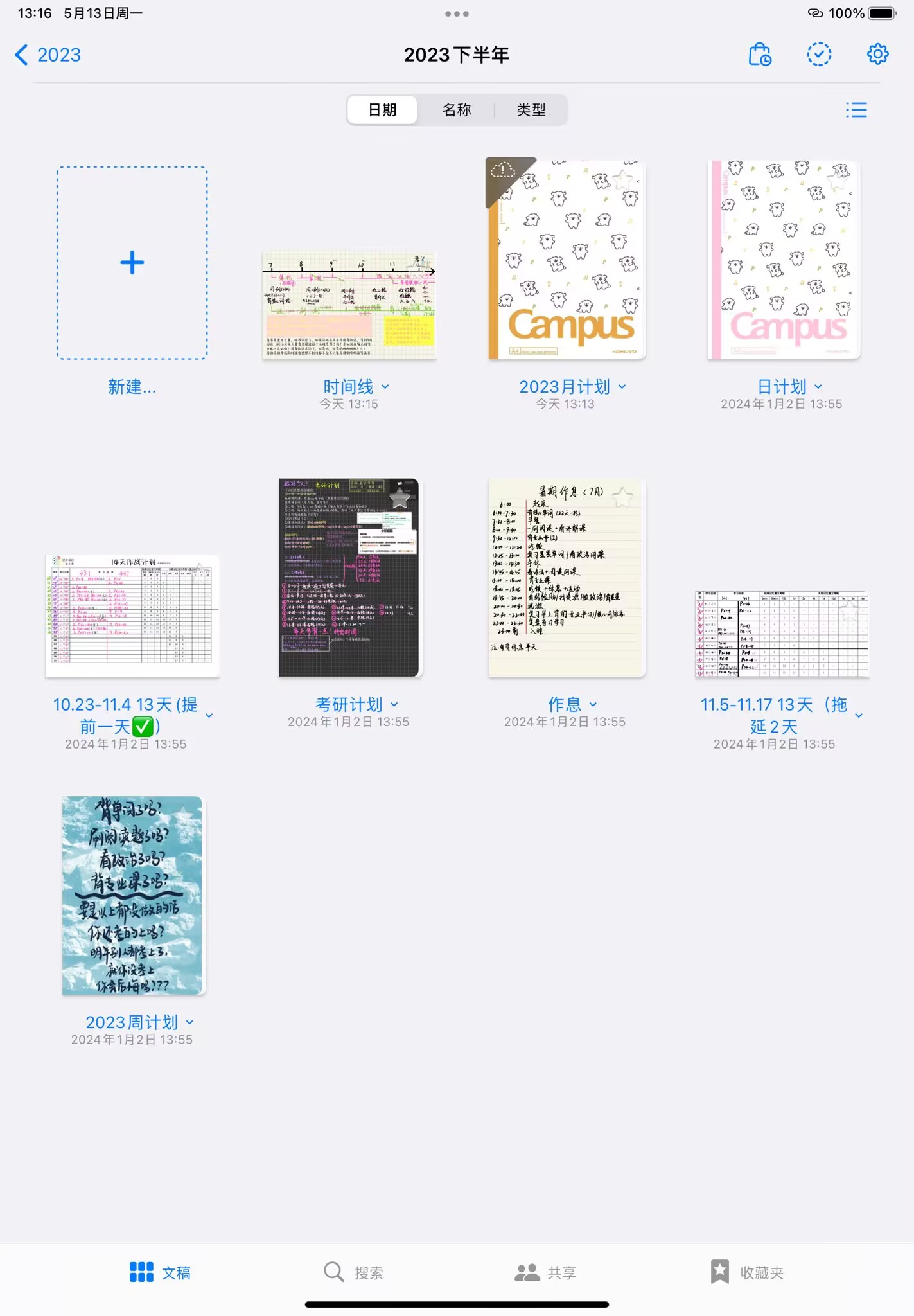Viewport: 914px width, 1316px height.
Task: Create a new document with 新建
Action: click(x=132, y=263)
